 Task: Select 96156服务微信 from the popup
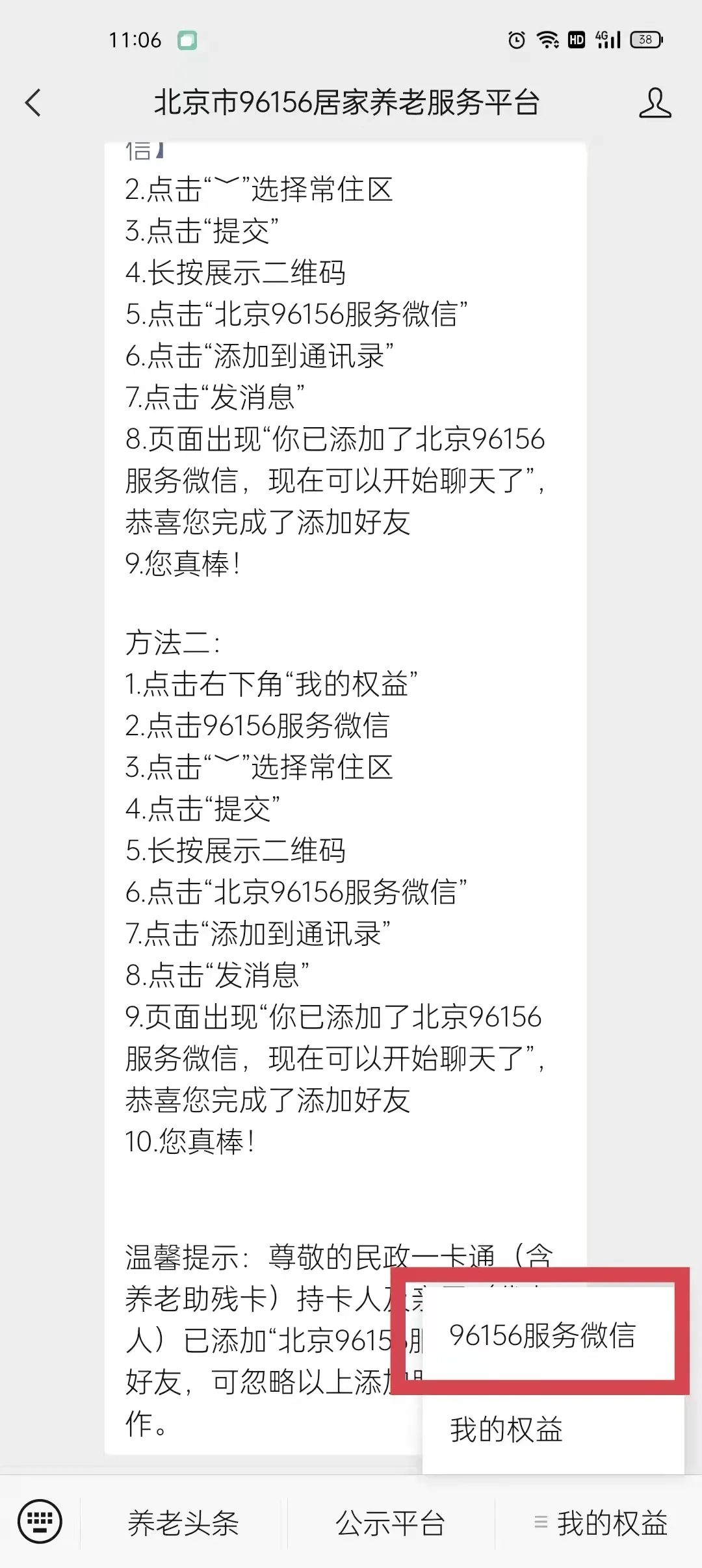point(542,1335)
